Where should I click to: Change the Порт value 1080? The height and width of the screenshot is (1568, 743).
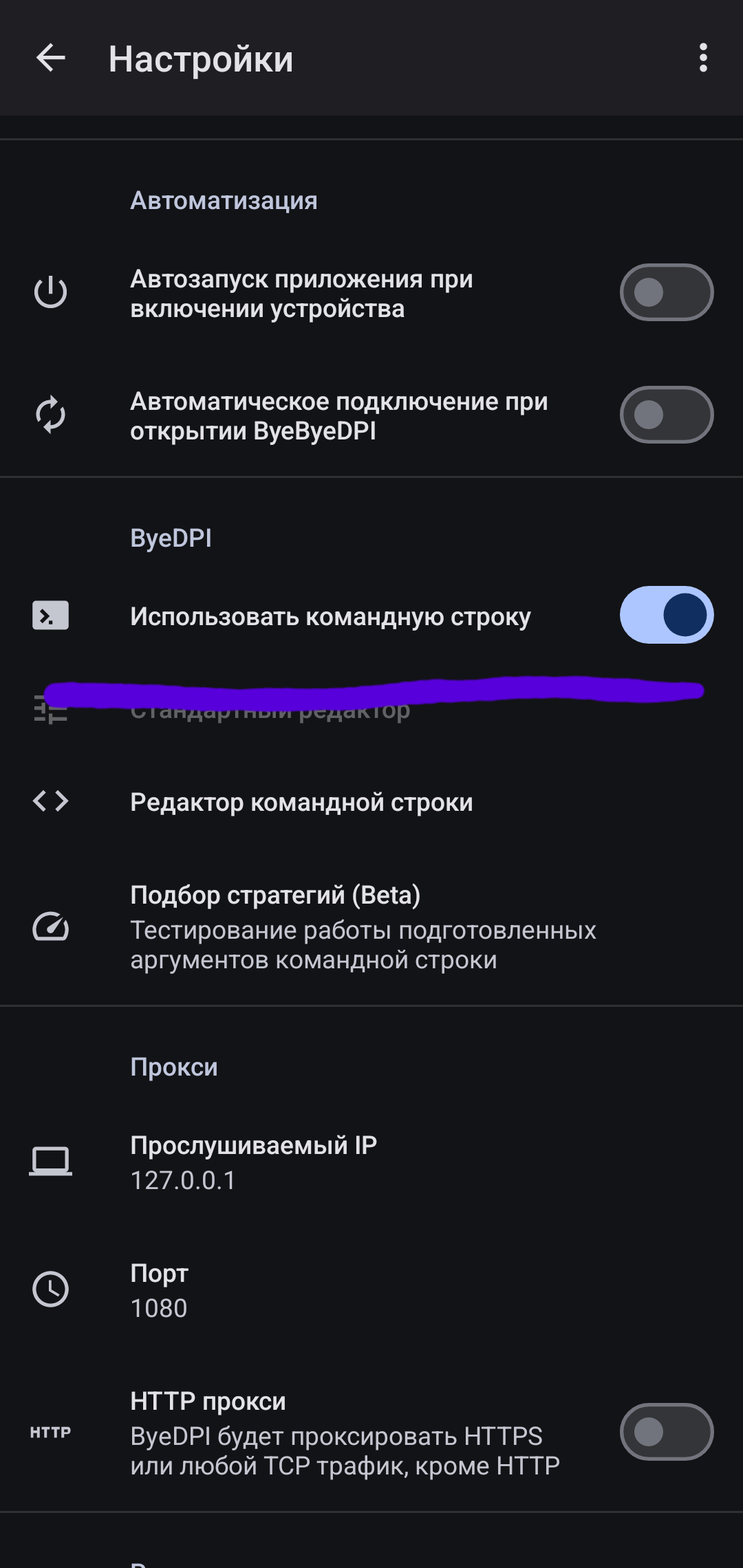[x=160, y=1290]
